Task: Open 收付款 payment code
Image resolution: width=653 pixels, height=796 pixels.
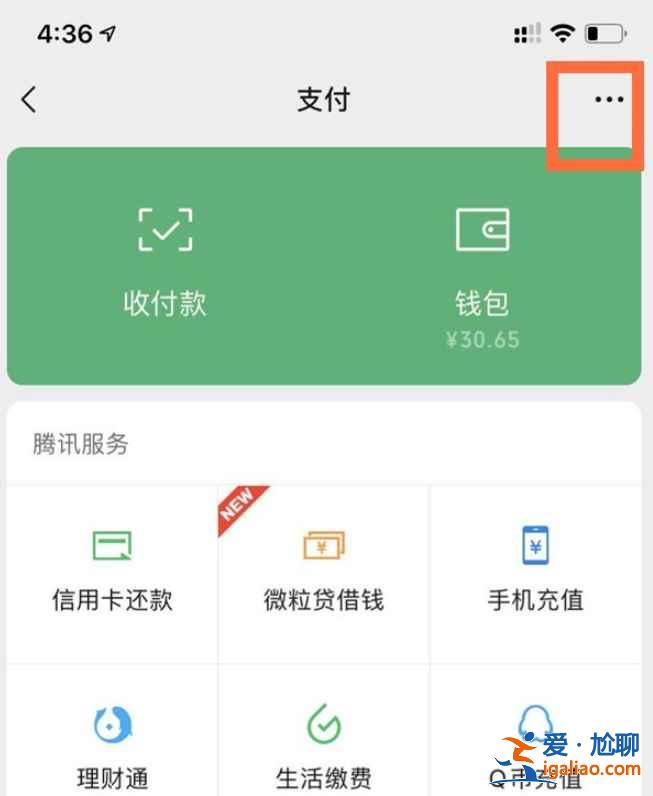Action: point(165,262)
